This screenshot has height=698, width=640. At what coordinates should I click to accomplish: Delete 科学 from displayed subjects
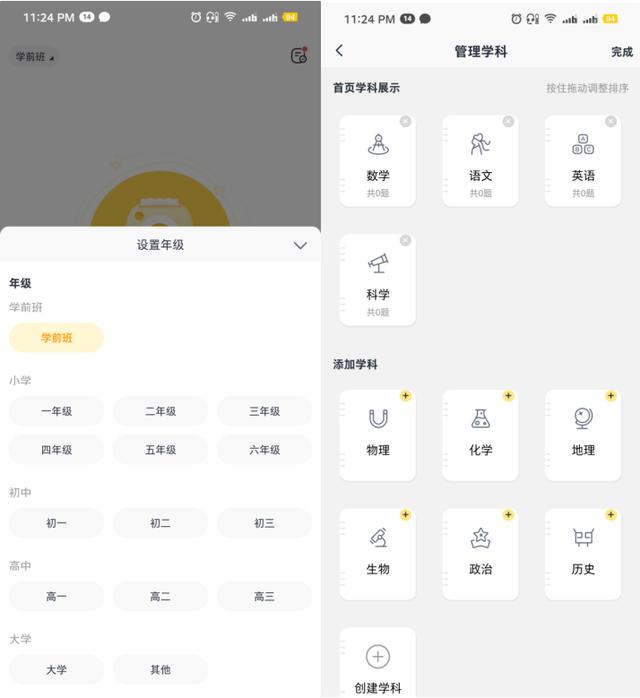(405, 241)
